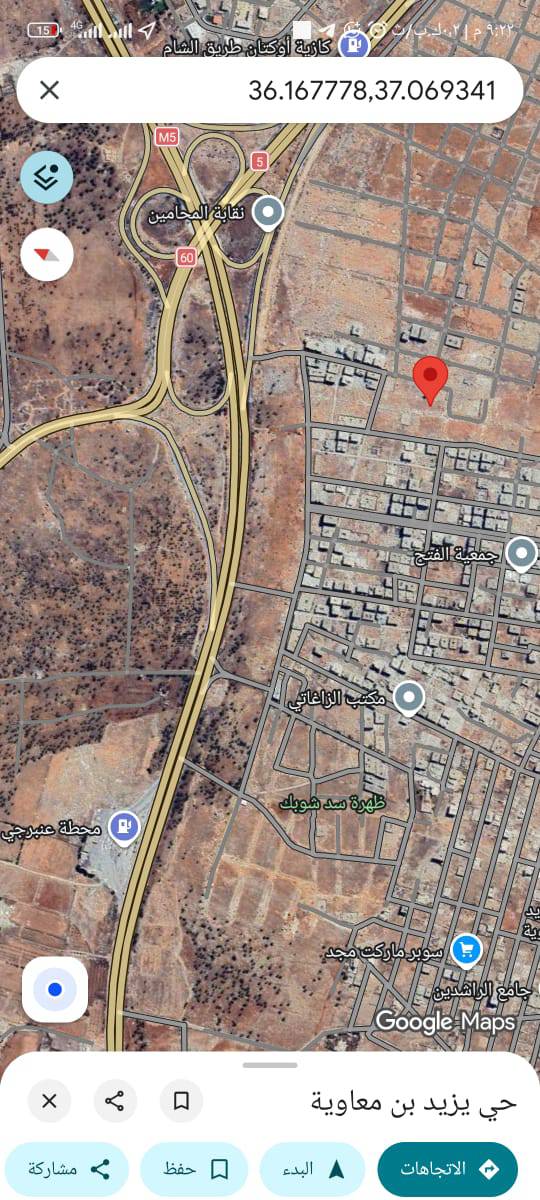Clear the coordinates search with X

pyautogui.click(x=49, y=90)
